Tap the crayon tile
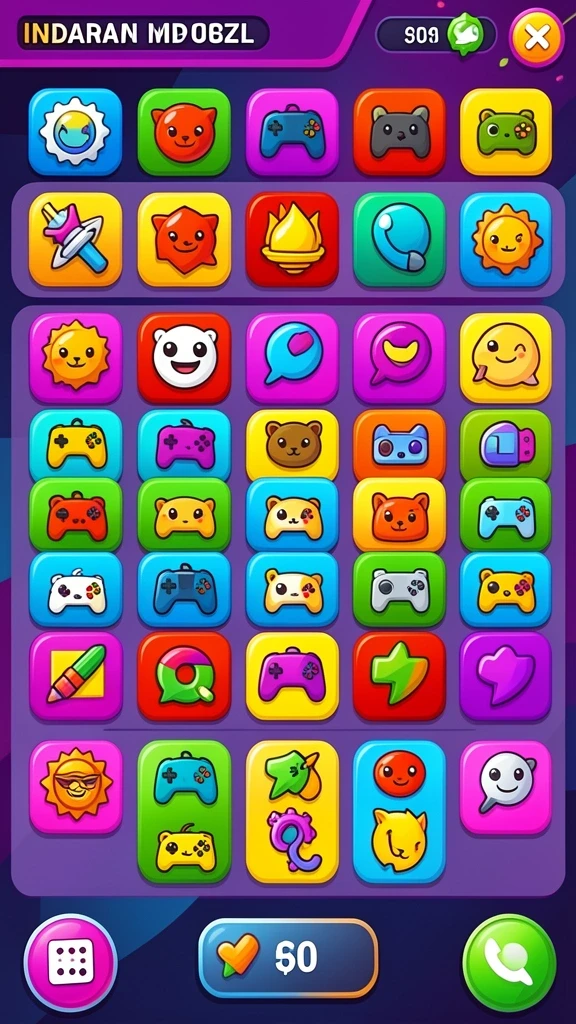 pos(75,675)
